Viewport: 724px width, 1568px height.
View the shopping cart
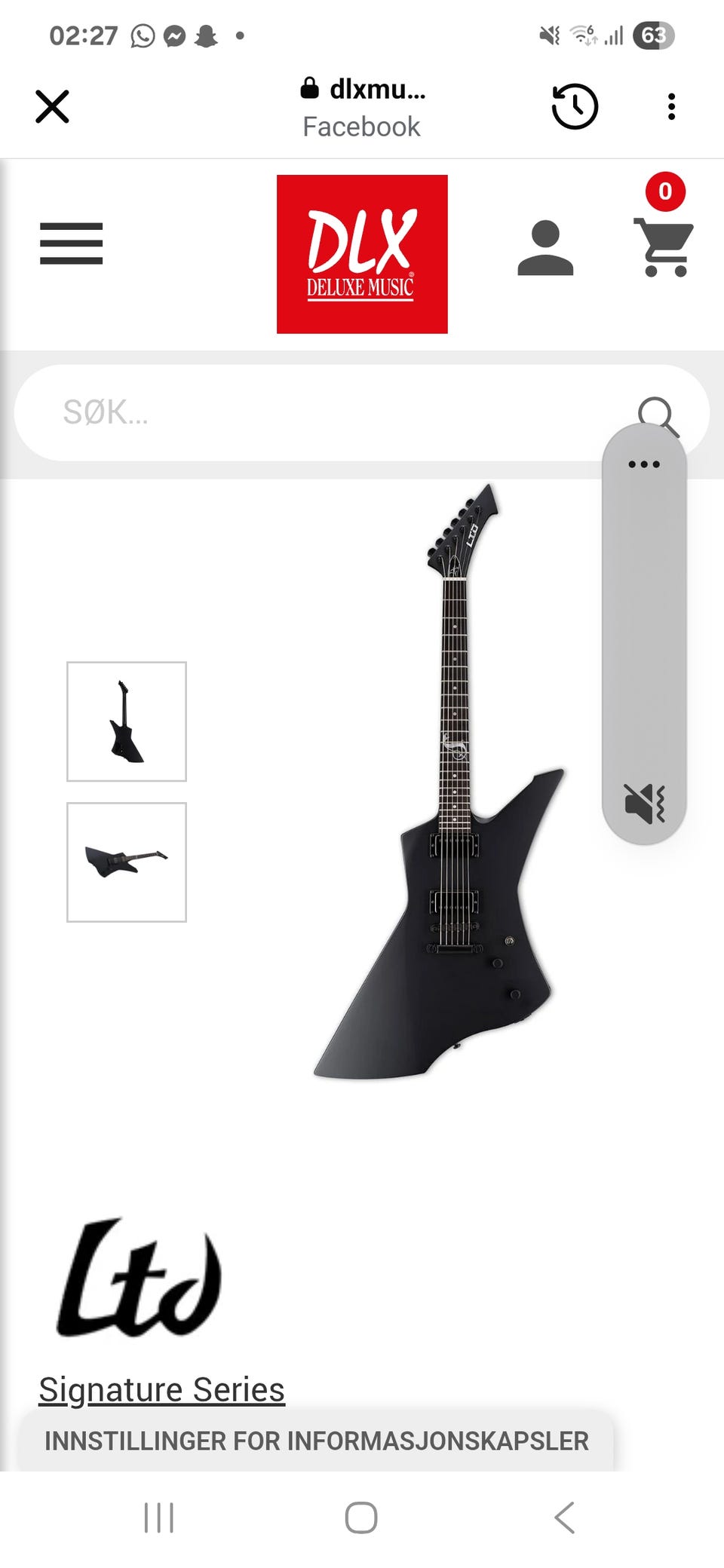663,245
